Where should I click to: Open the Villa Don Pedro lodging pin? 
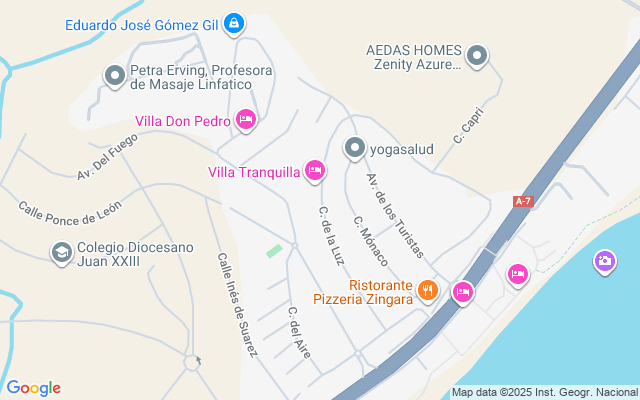(247, 121)
